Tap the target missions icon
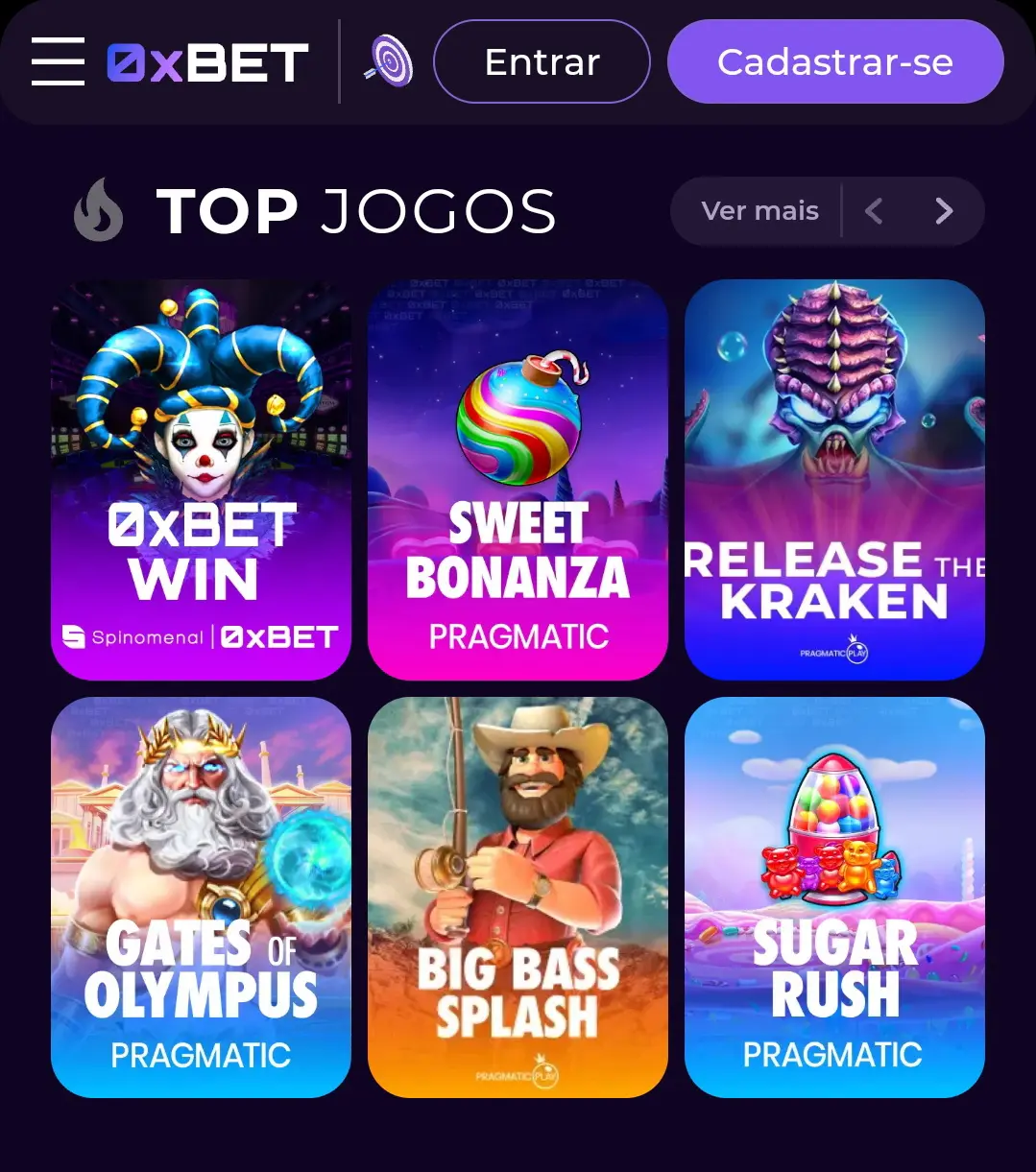 click(x=389, y=61)
